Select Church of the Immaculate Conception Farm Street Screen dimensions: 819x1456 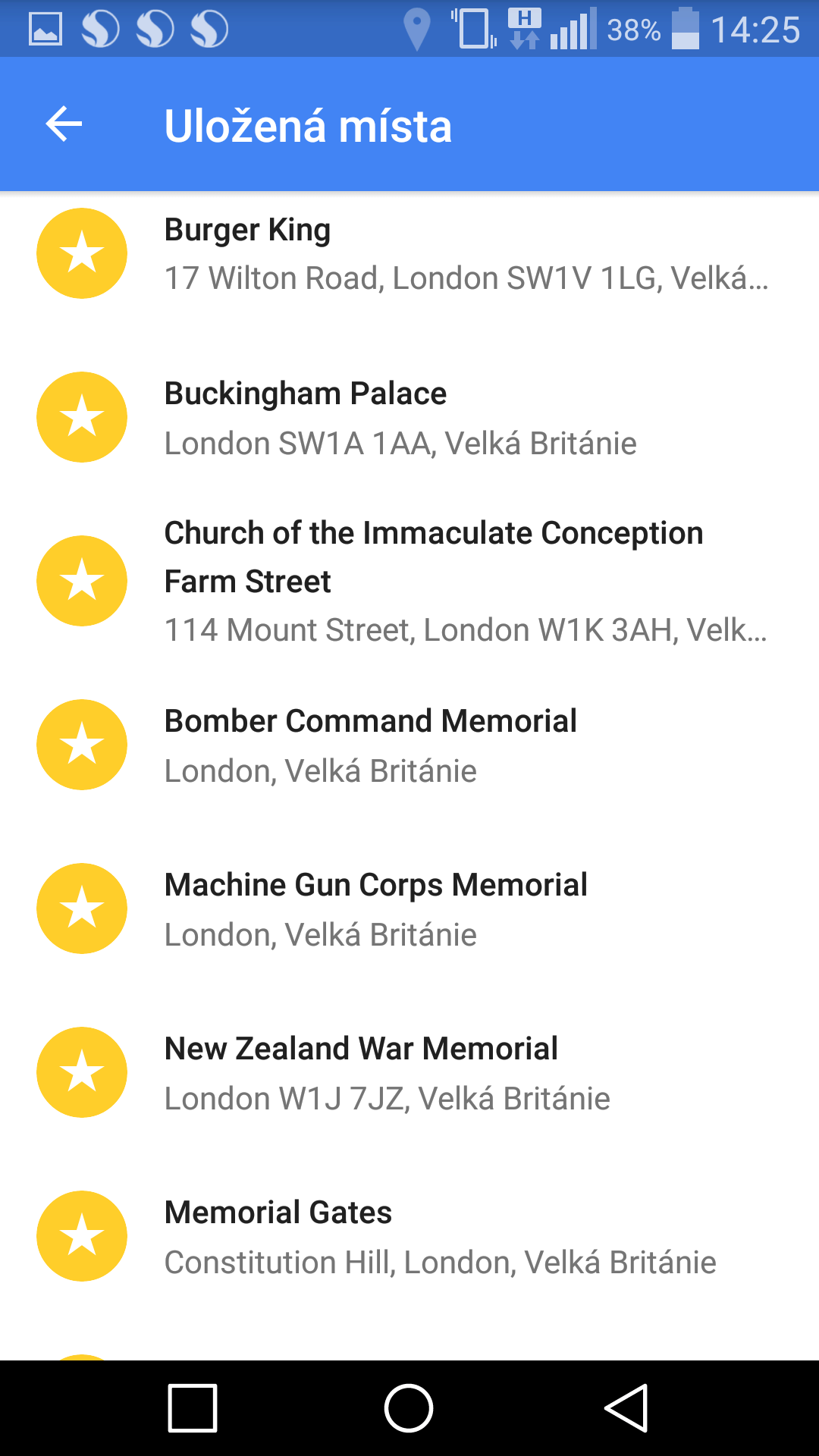pos(409,581)
